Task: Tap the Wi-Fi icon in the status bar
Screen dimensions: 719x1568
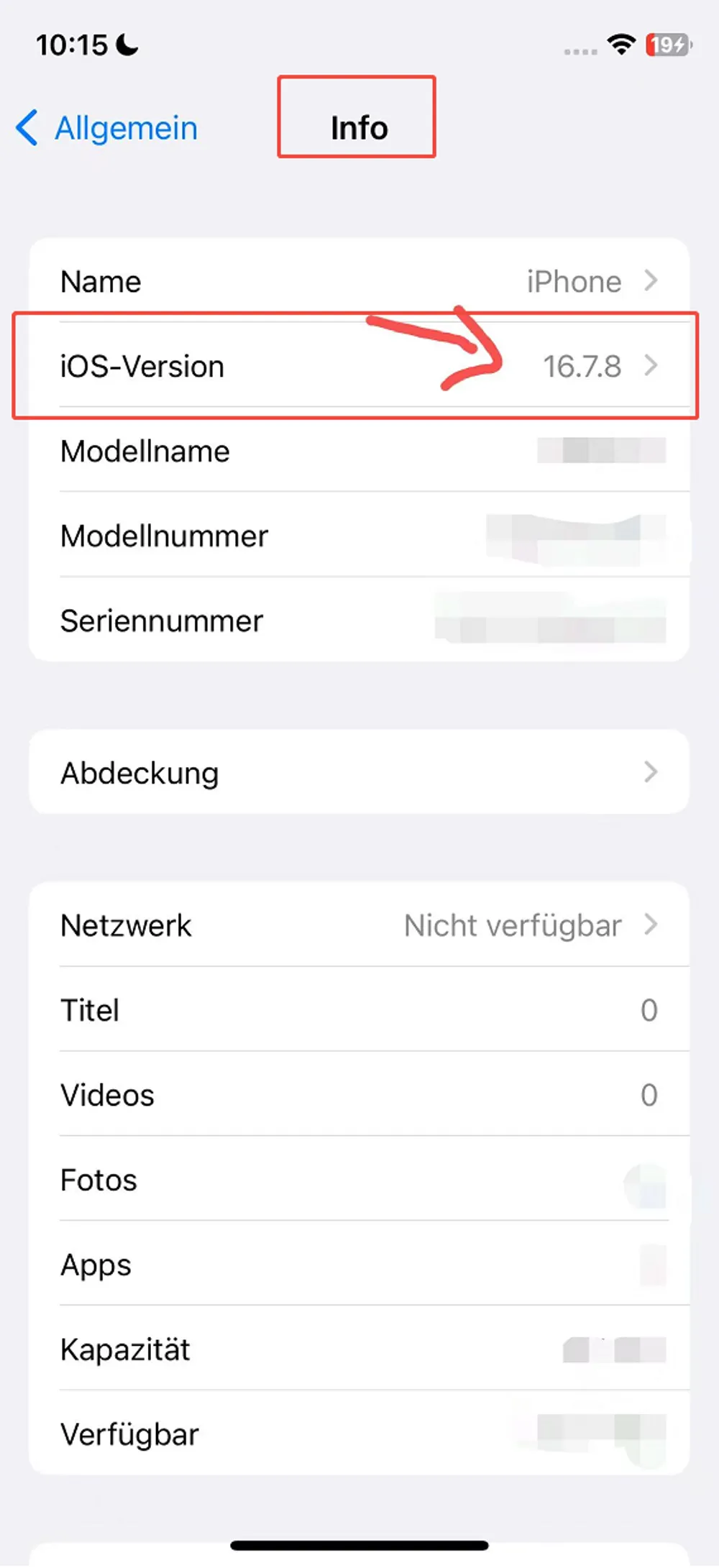Action: 621,45
